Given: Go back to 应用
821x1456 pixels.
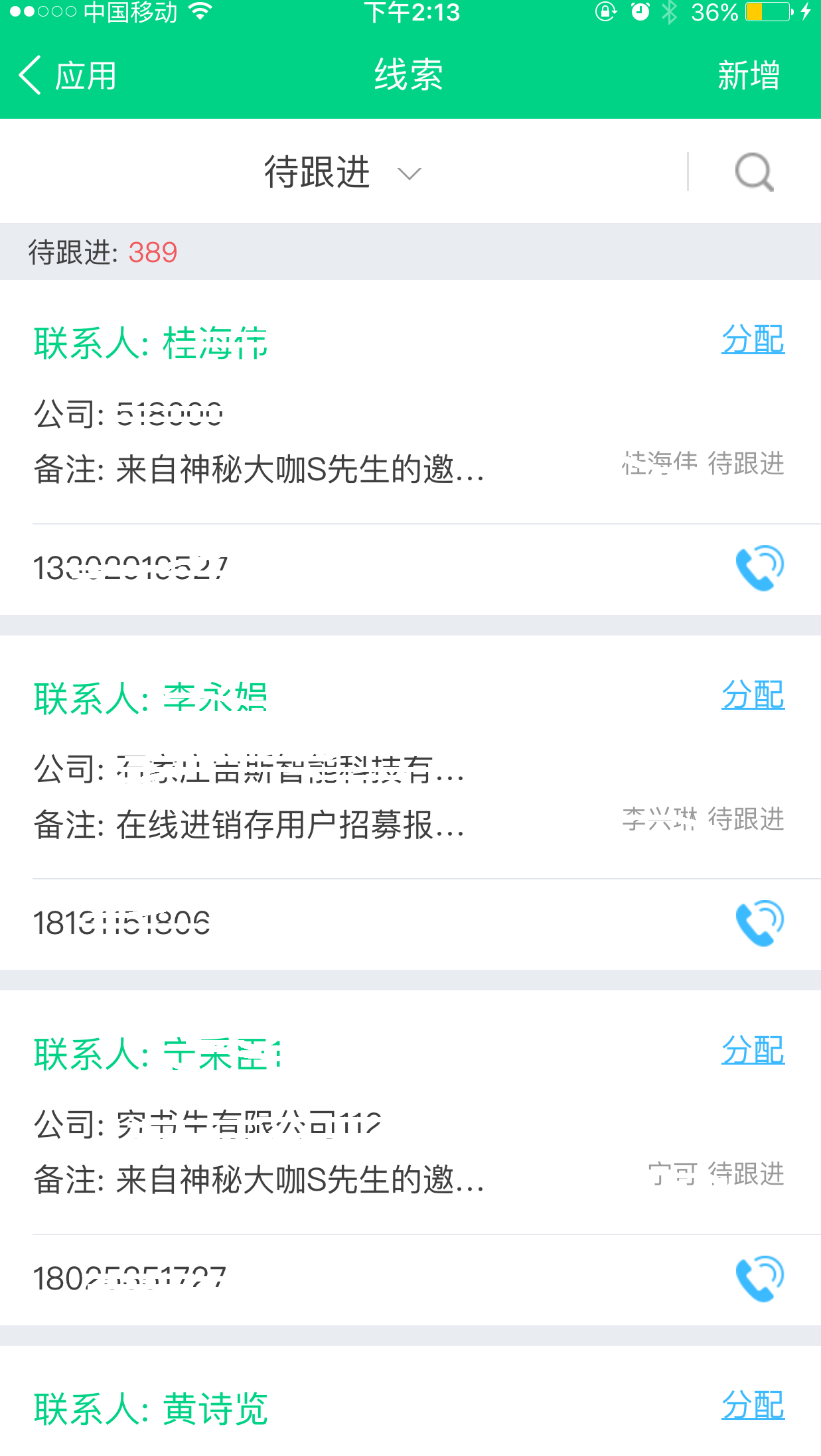Looking at the screenshot, I should coord(68,75).
